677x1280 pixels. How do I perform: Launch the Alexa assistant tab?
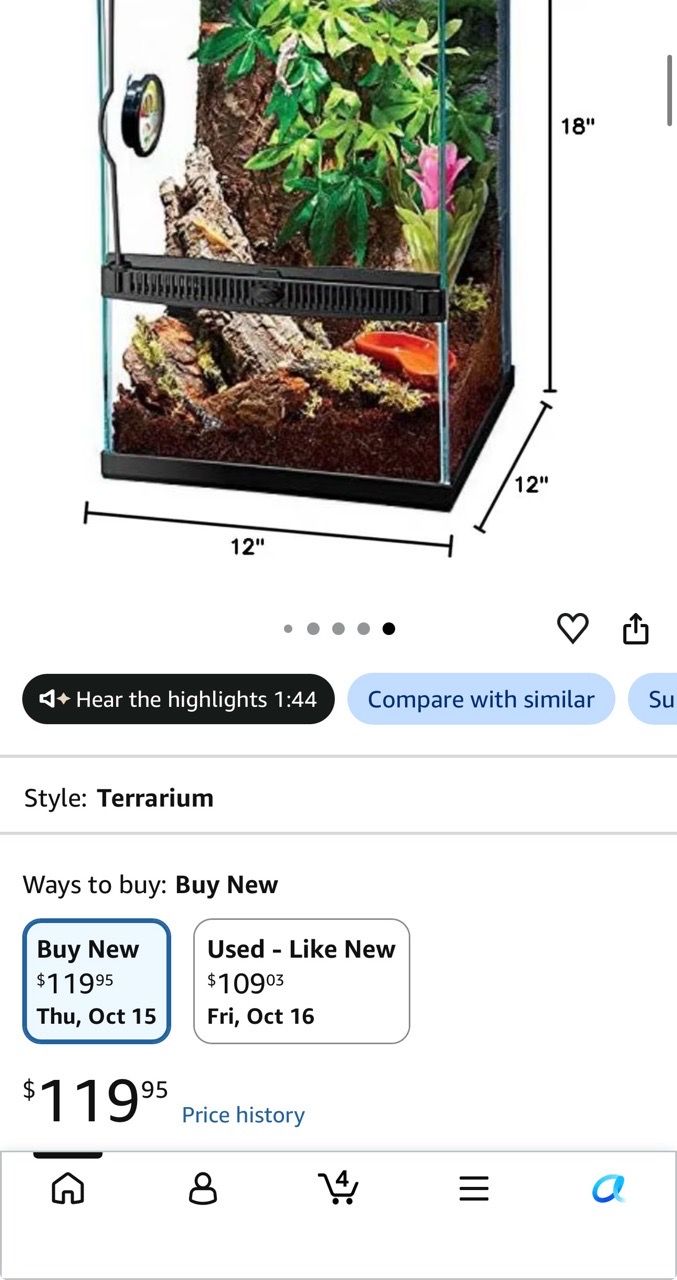(x=608, y=1188)
